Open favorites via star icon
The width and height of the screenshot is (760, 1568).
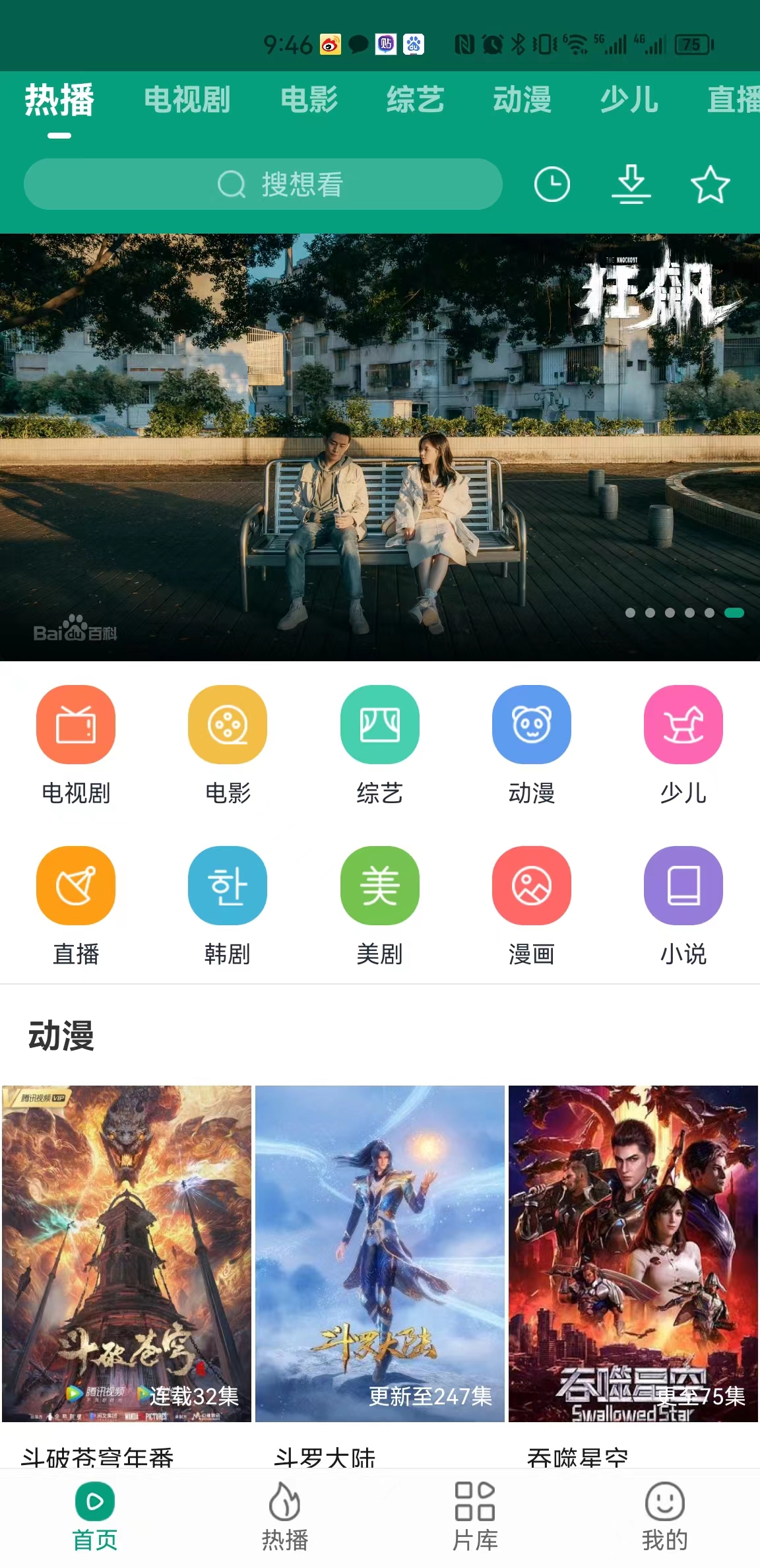pyautogui.click(x=710, y=185)
